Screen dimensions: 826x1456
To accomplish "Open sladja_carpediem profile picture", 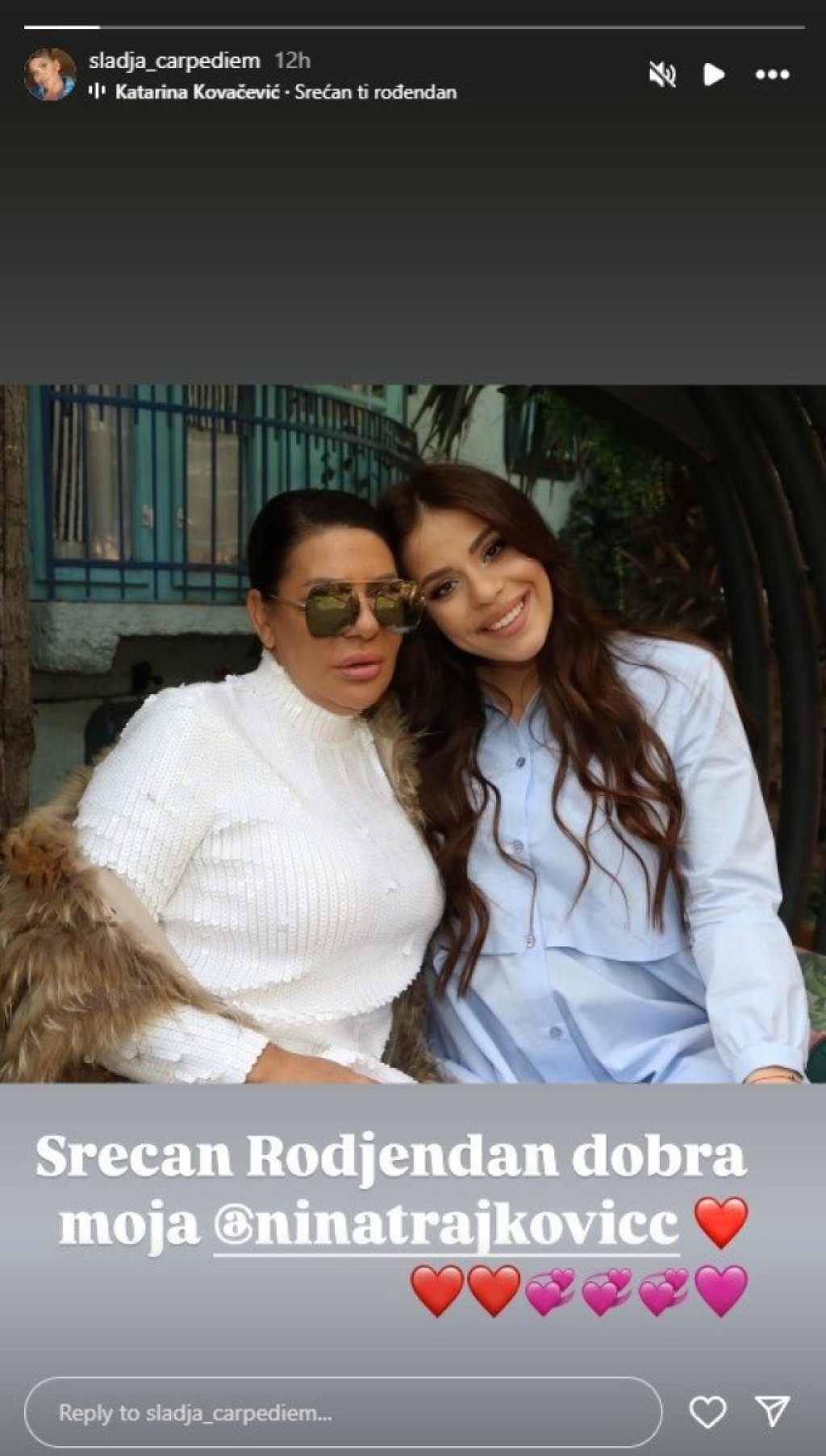I will pyautogui.click(x=50, y=74).
